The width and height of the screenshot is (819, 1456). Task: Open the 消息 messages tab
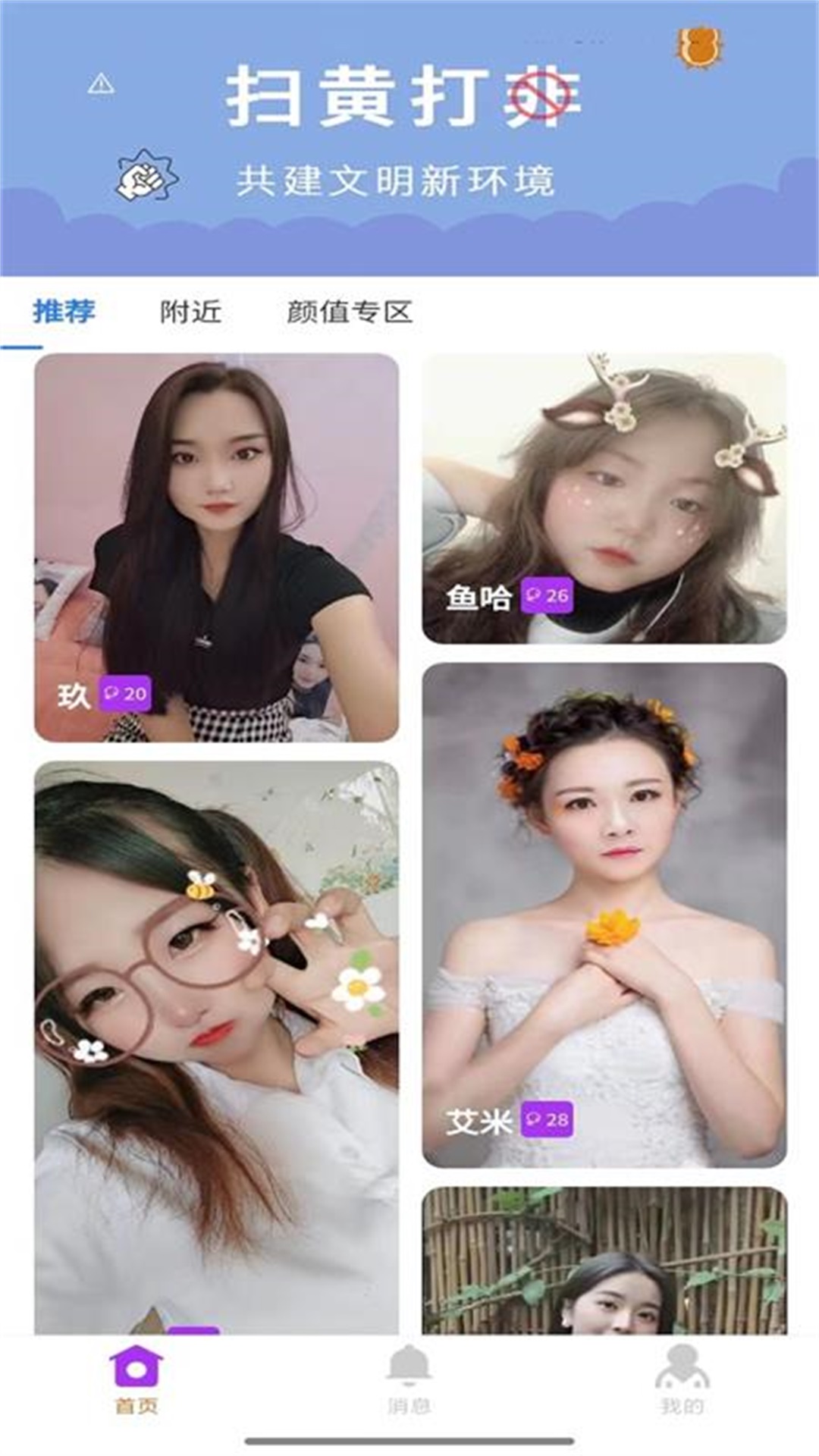409,1380
